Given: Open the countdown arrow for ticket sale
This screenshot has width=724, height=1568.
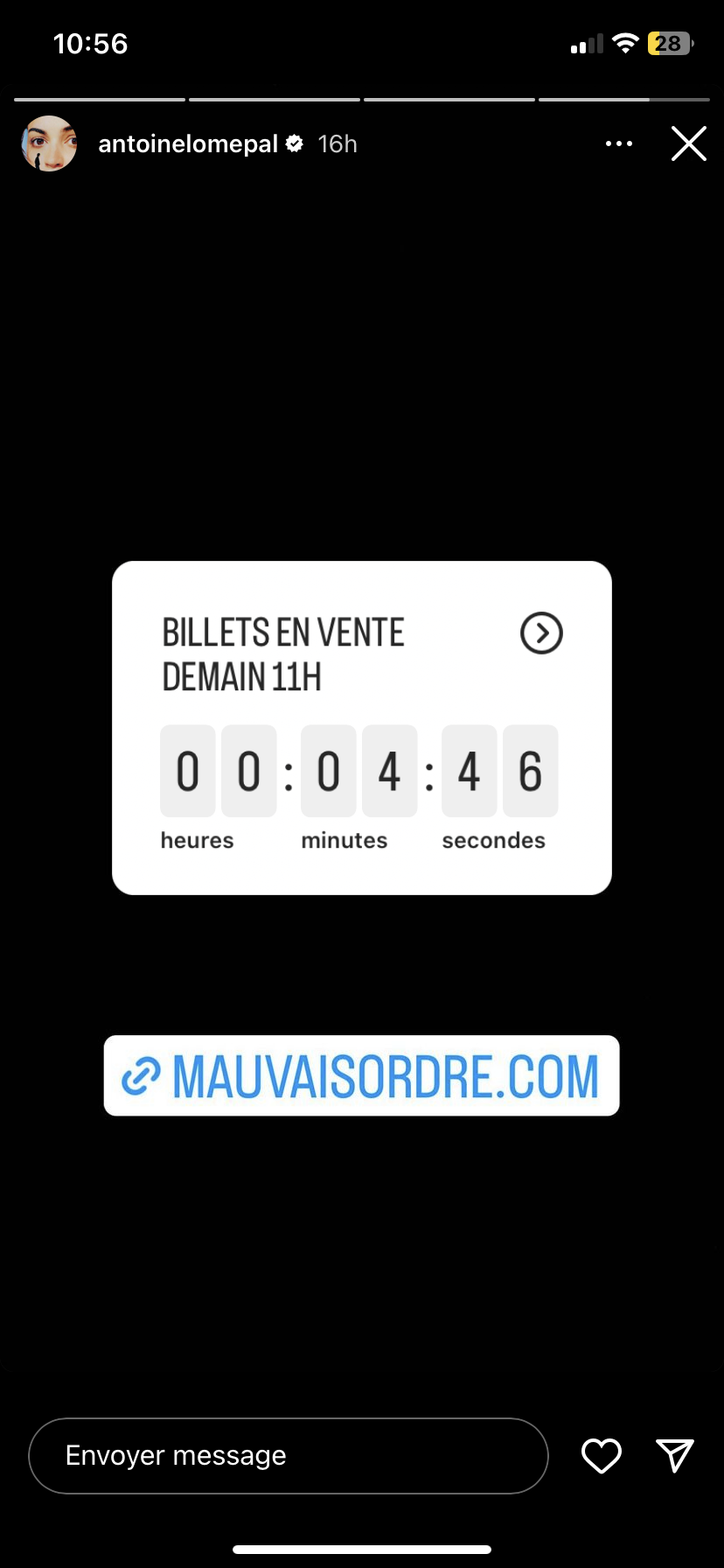Looking at the screenshot, I should [541, 633].
